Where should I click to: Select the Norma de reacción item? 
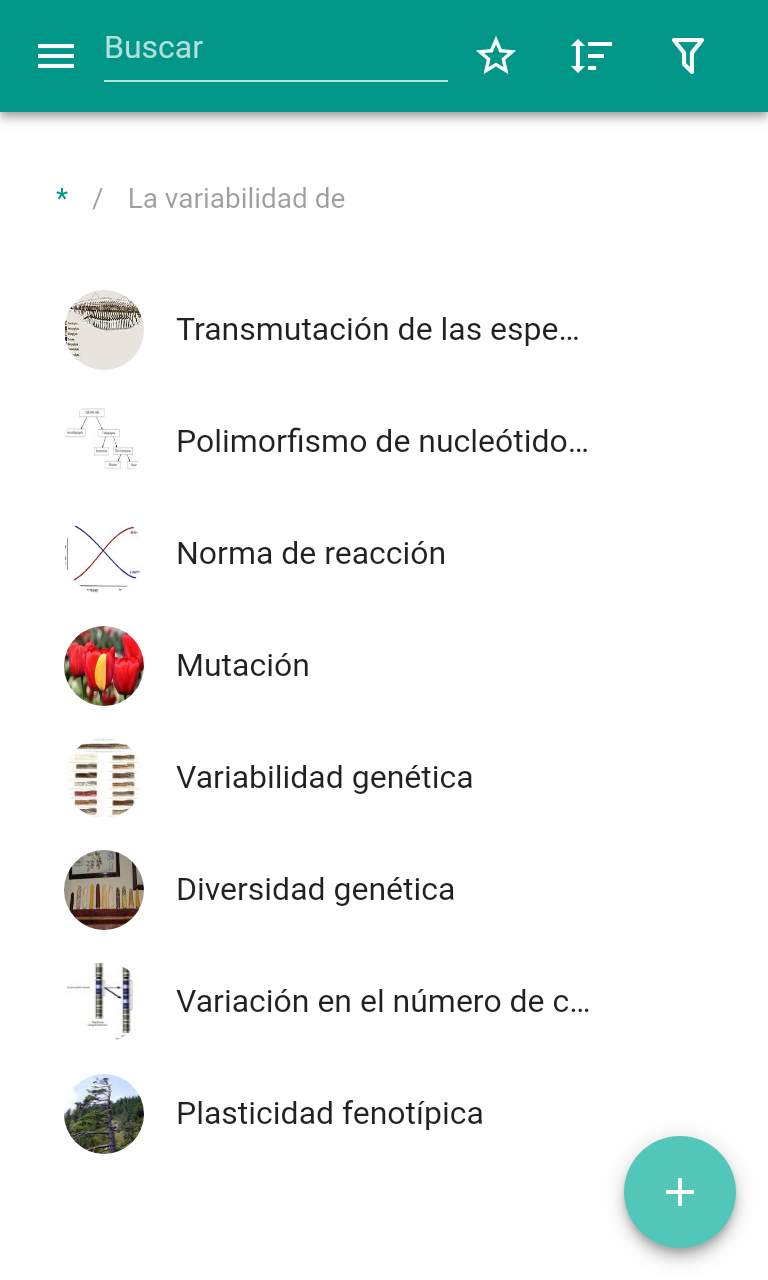click(x=384, y=554)
